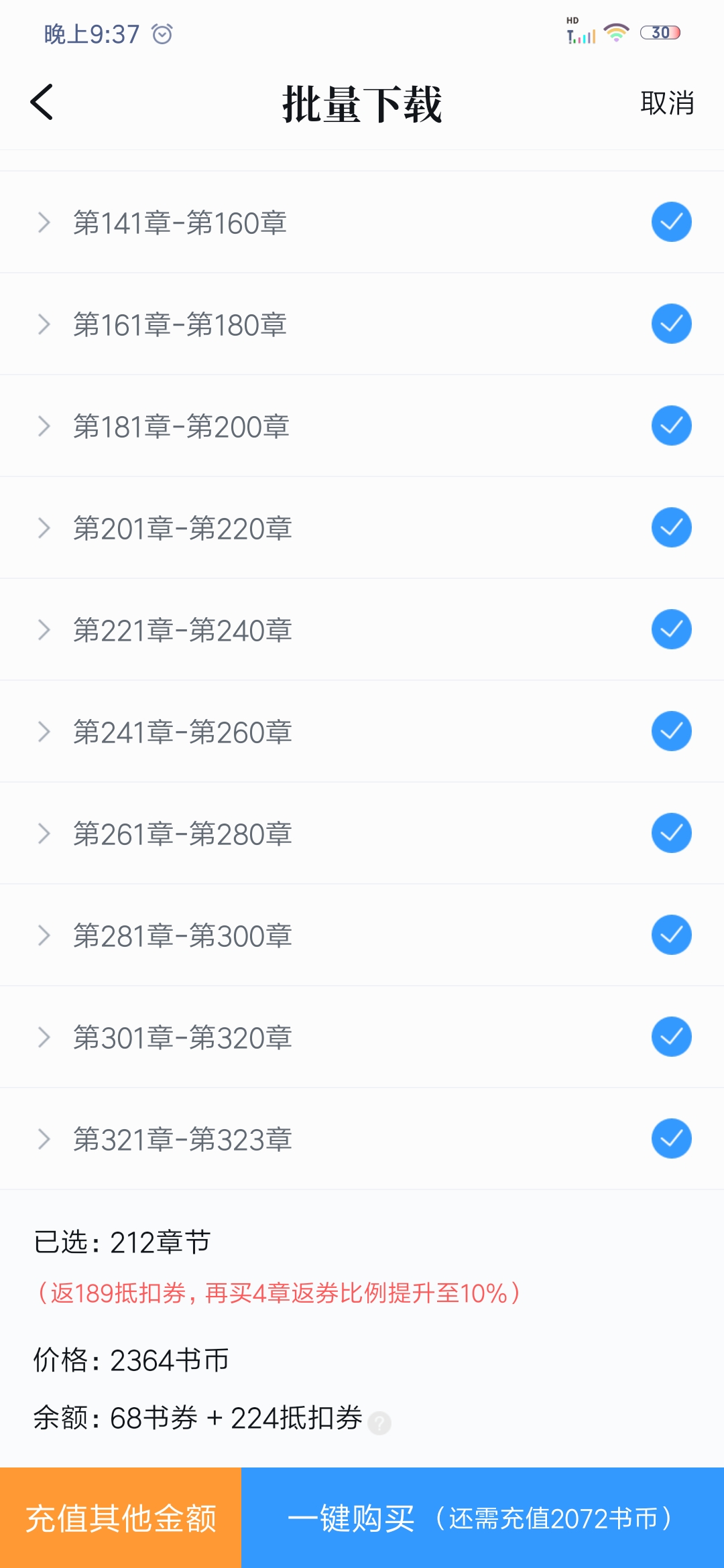The image size is (724, 1568).
Task: Open the 第241章-第260章 chapter list
Action: [x=44, y=732]
